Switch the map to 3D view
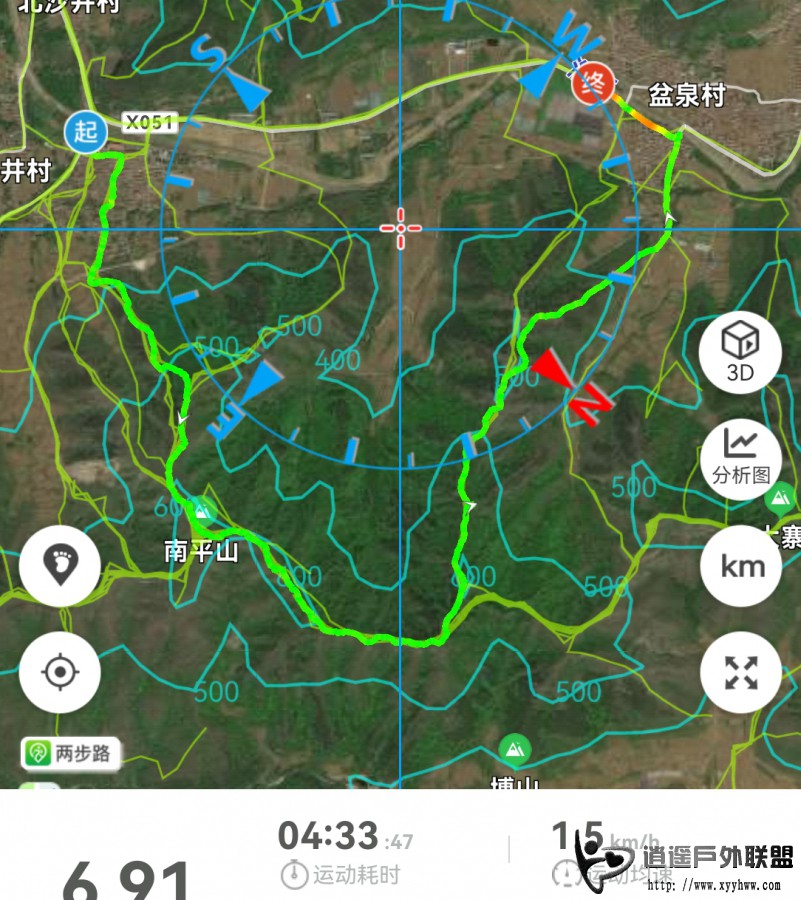This screenshot has width=801, height=900. (x=741, y=351)
